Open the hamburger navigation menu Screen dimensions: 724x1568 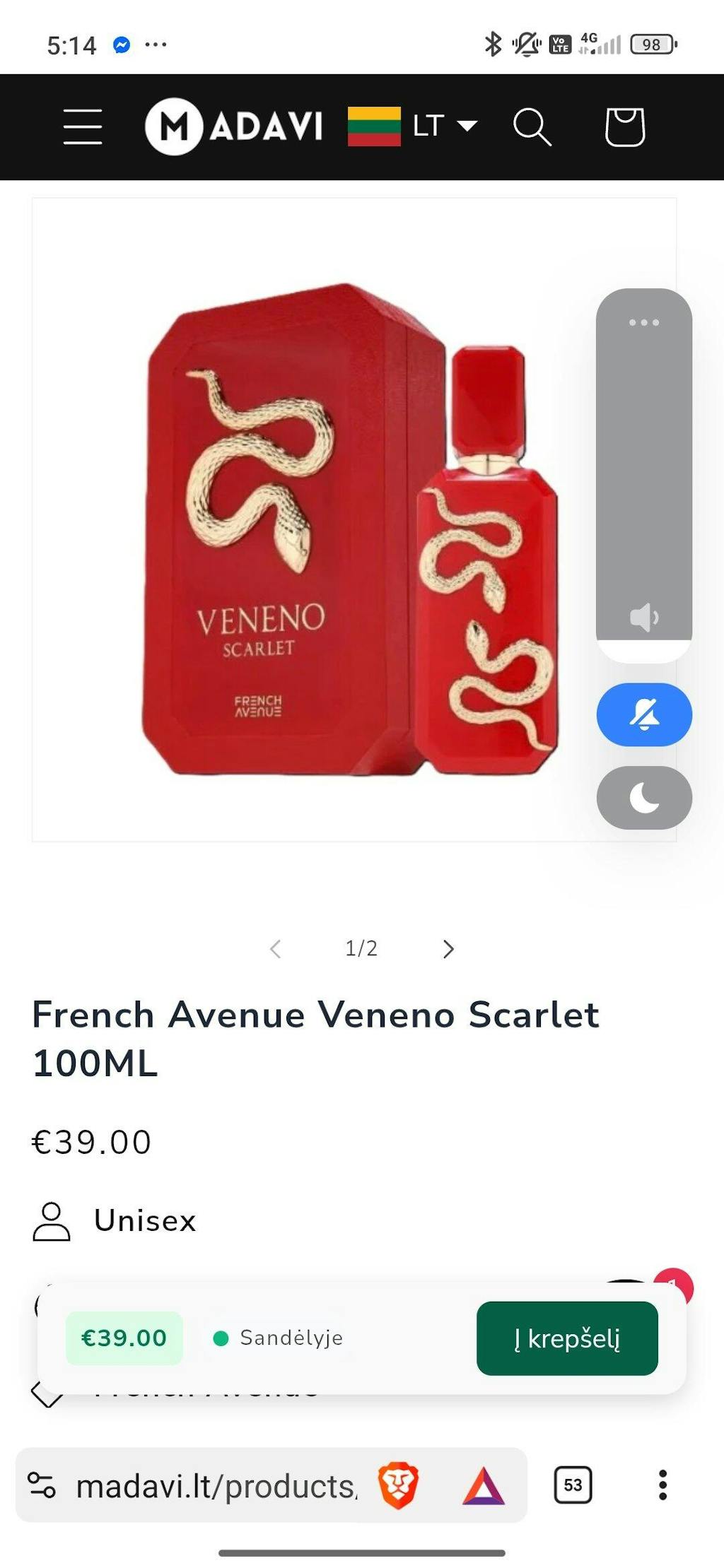click(83, 127)
